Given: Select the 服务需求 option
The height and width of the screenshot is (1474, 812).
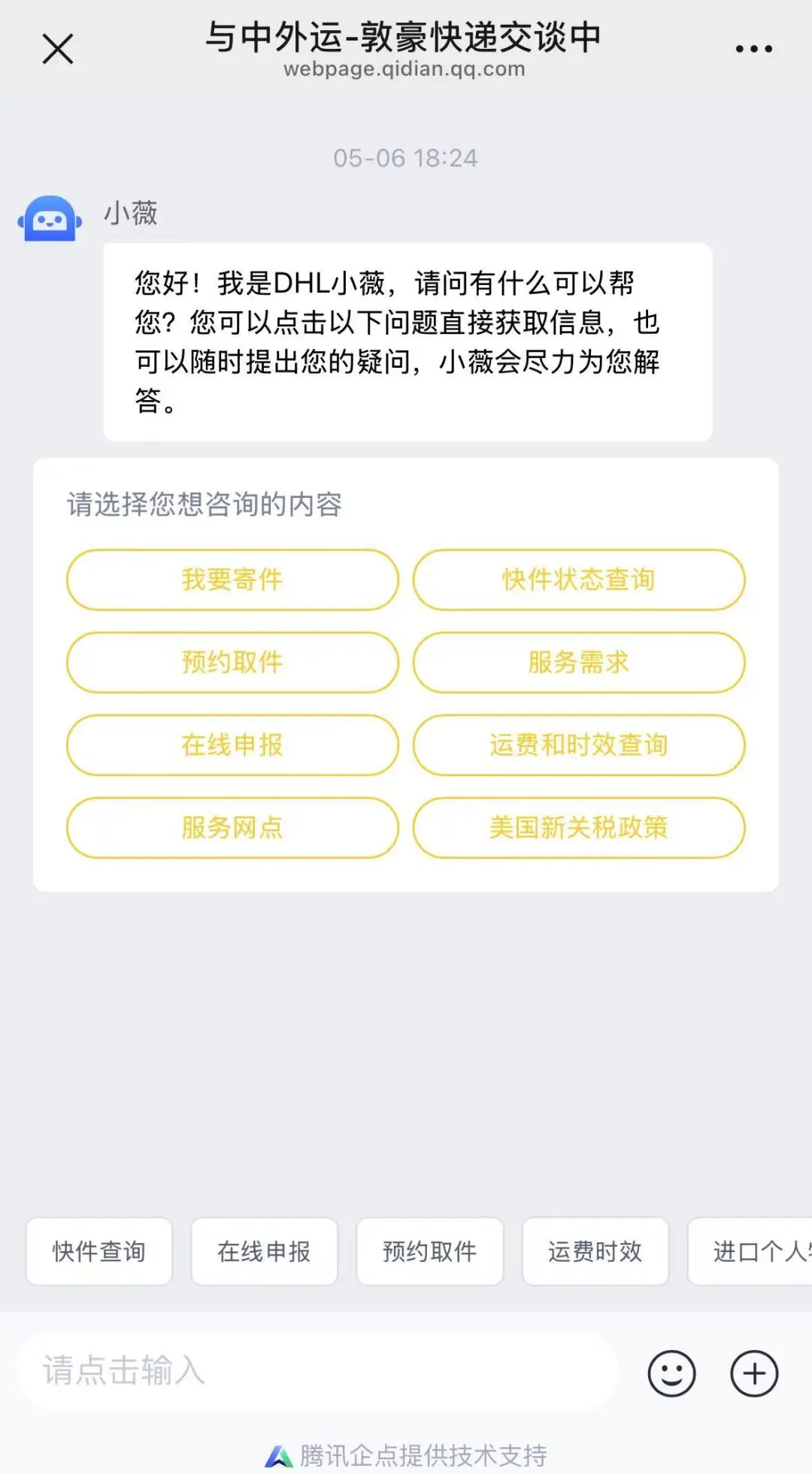Looking at the screenshot, I should tap(579, 663).
